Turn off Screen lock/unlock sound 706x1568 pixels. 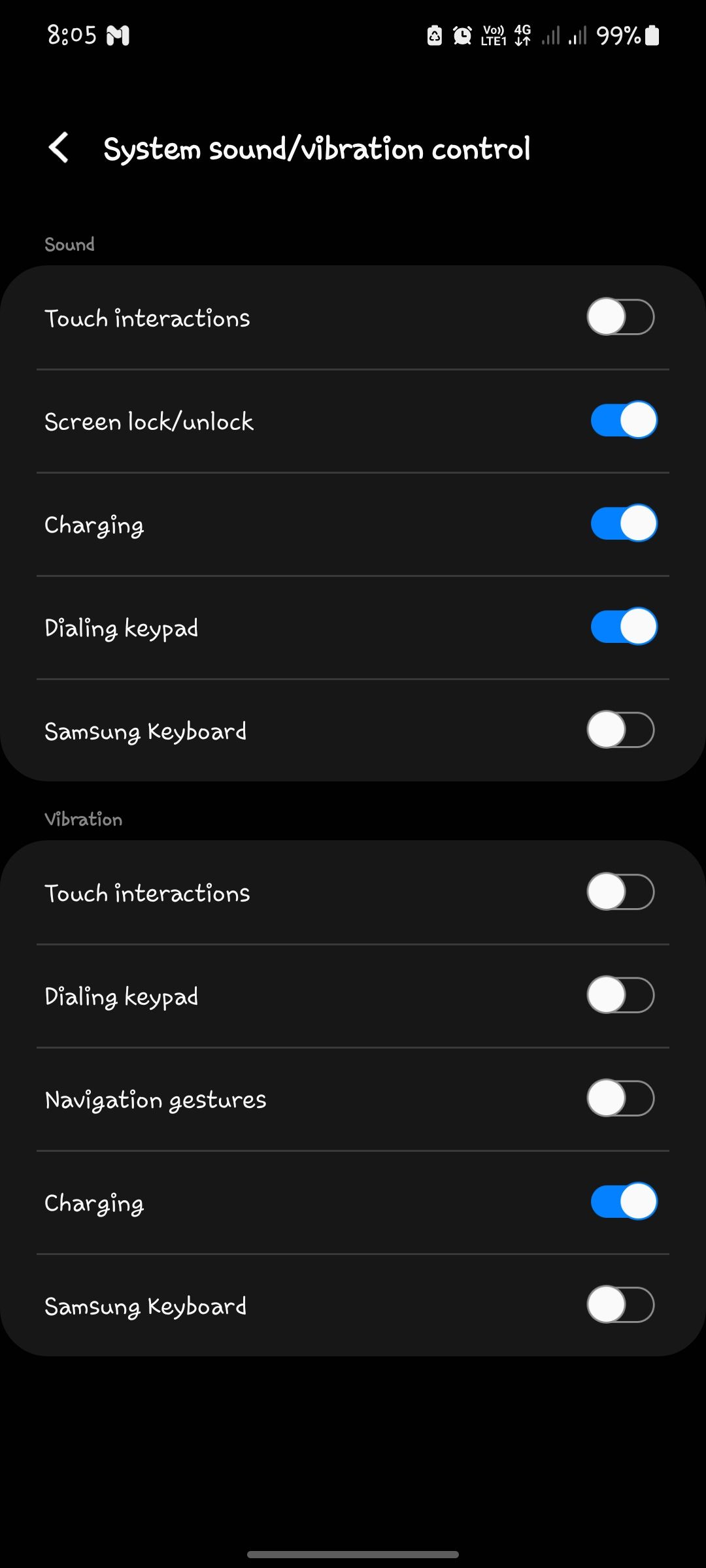coord(624,420)
